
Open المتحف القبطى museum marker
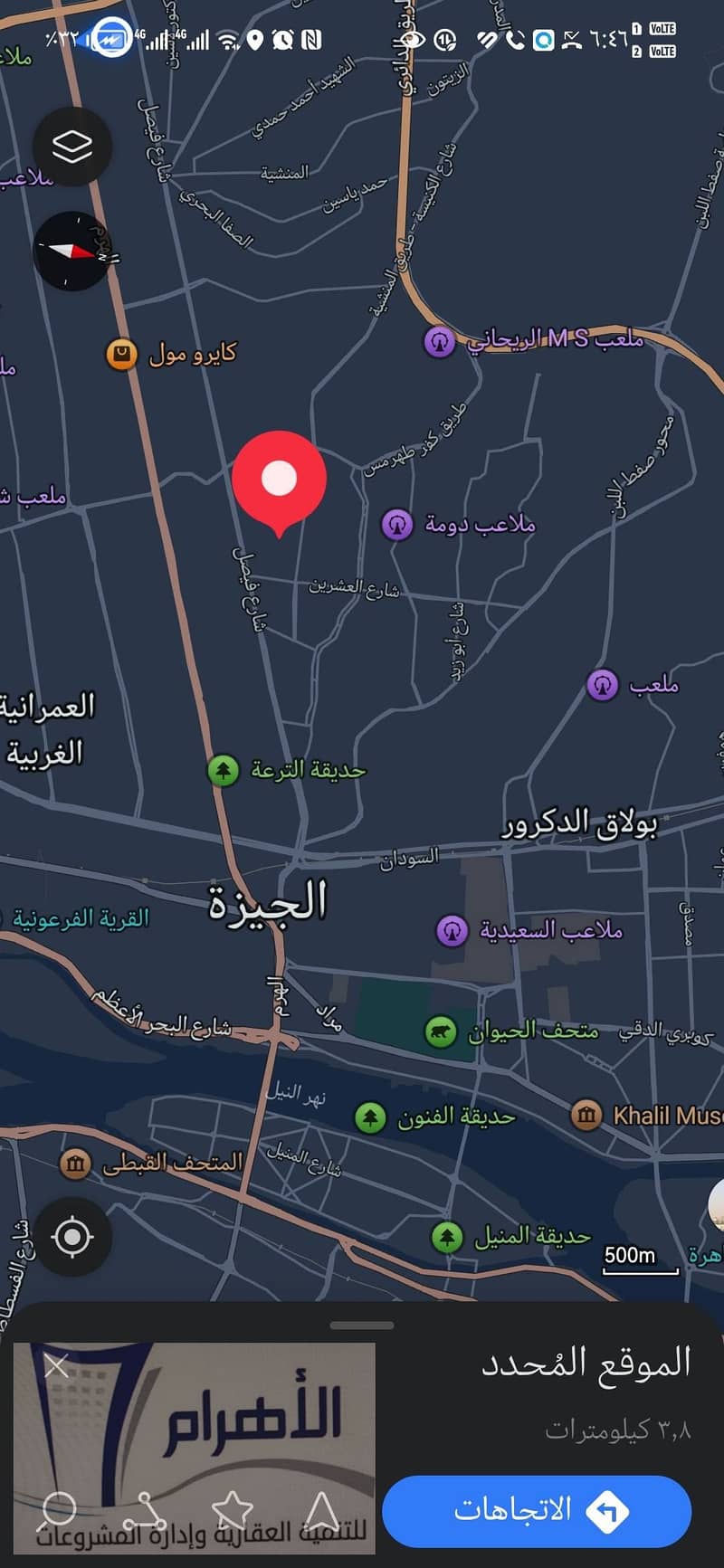point(75,1164)
